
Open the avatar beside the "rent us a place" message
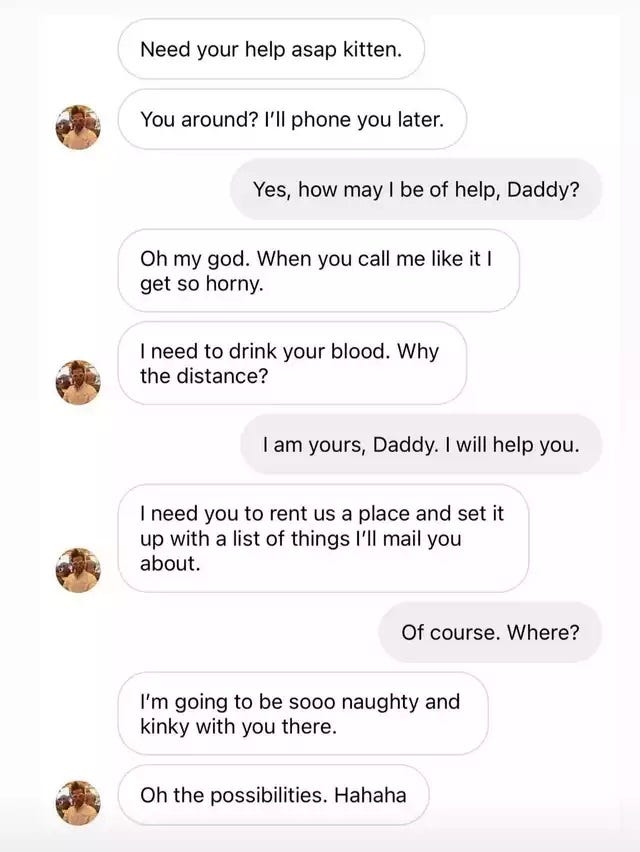pos(77,570)
